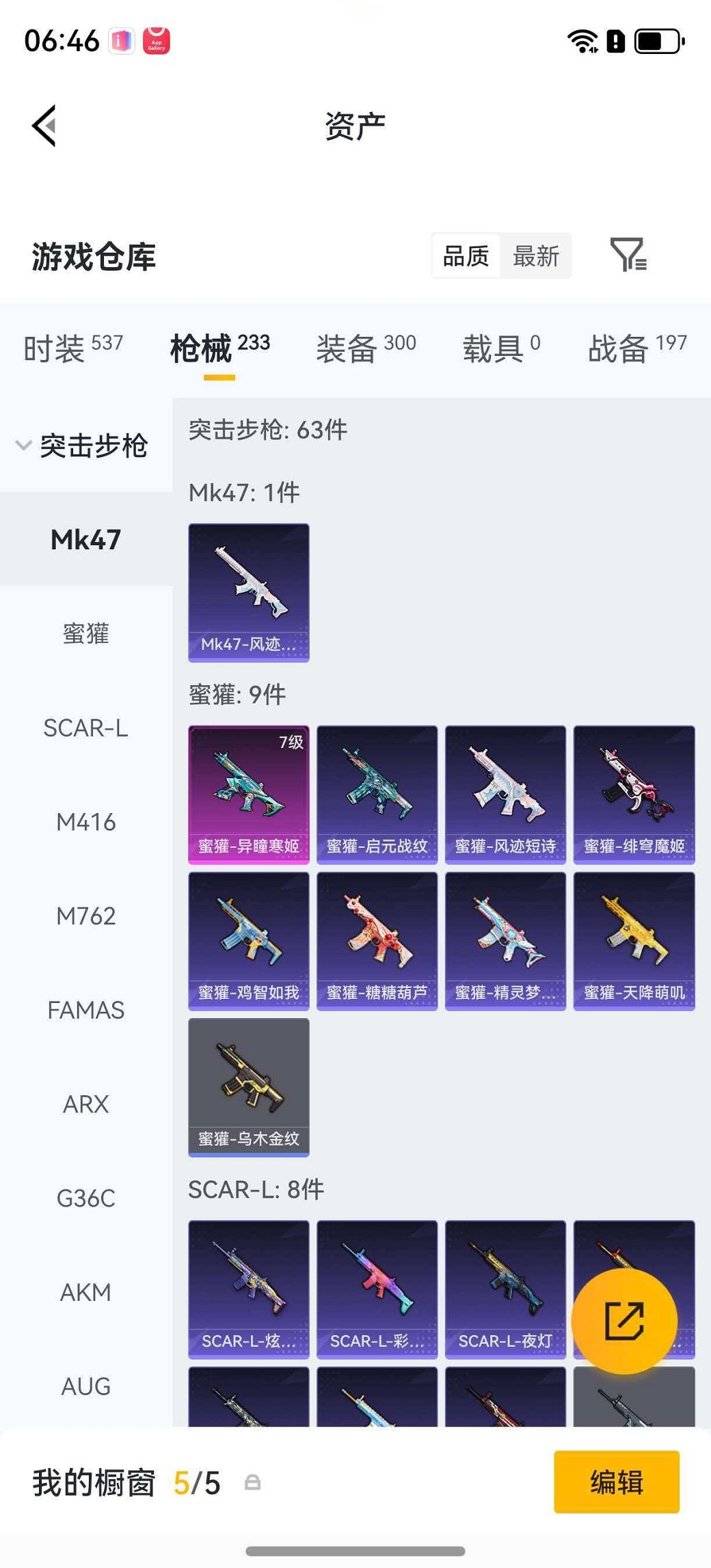The image size is (711, 1568).
Task: Select the 蜜獾-乌木金纹 skin
Action: tap(248, 1086)
